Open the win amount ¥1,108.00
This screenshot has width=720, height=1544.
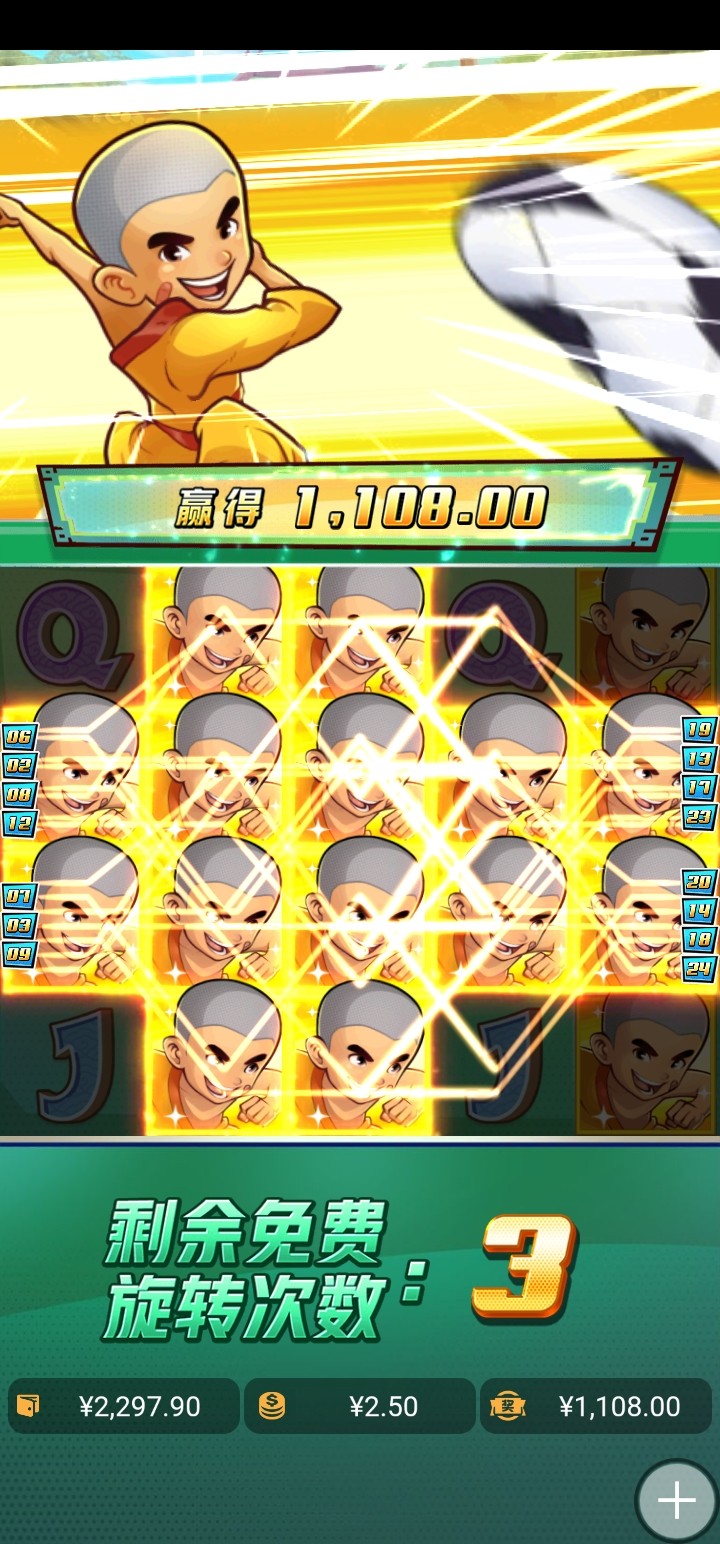tap(596, 1406)
